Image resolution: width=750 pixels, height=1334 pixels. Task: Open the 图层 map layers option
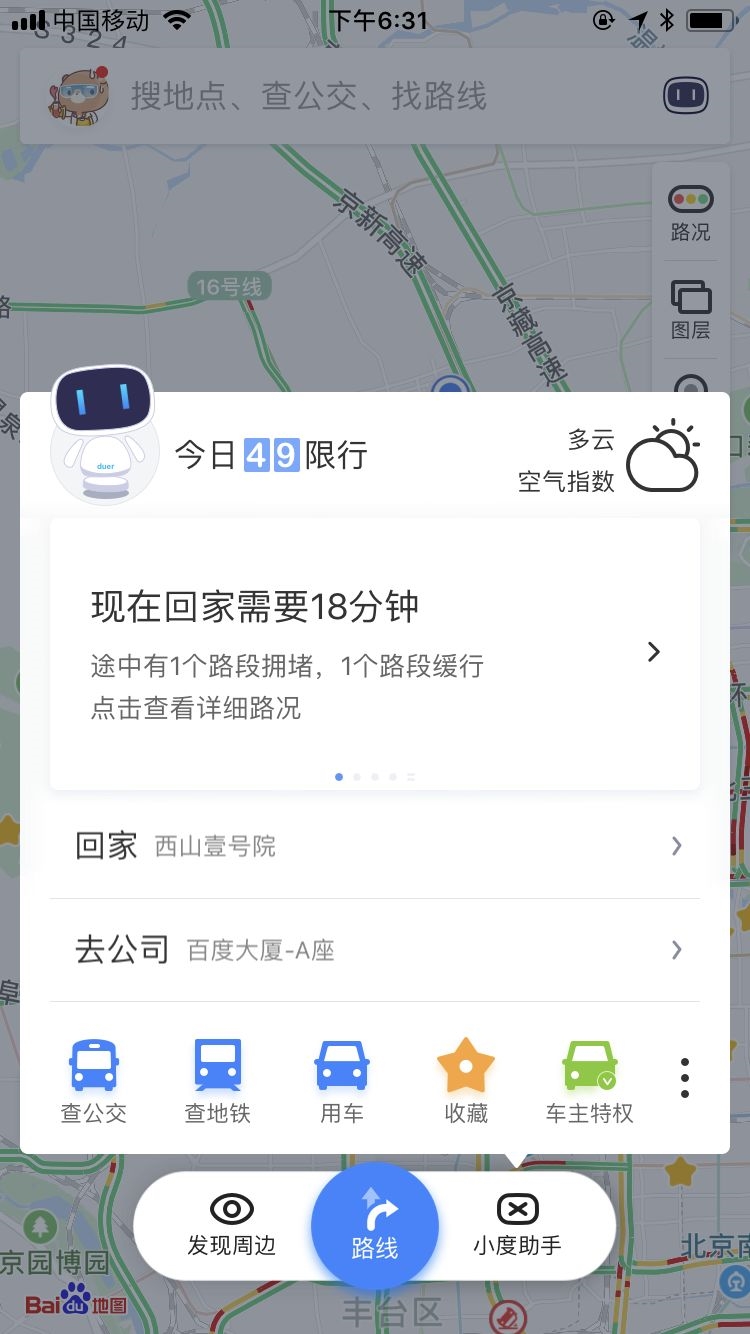point(690,309)
